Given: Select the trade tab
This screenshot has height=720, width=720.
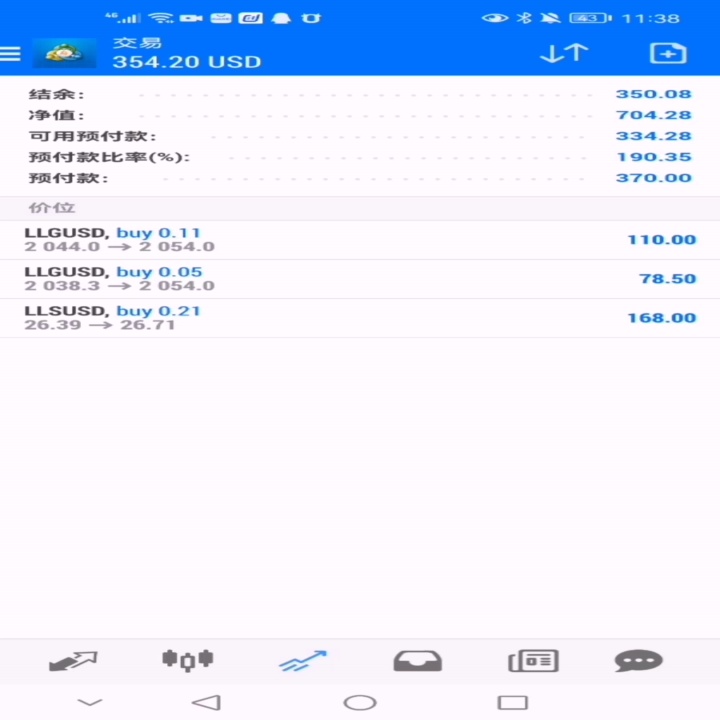Looking at the screenshot, I should tap(303, 661).
